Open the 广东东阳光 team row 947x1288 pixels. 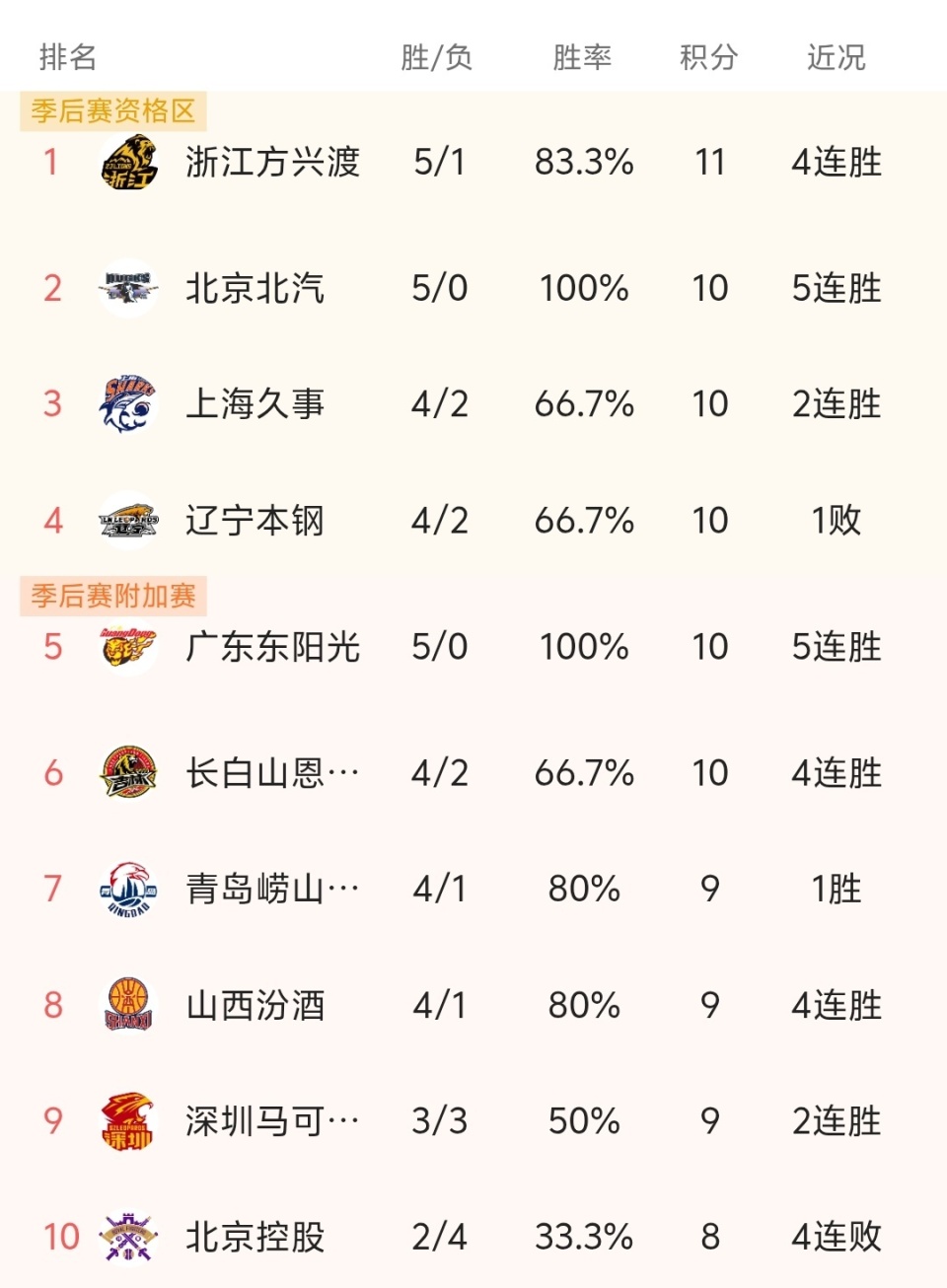coord(272,648)
